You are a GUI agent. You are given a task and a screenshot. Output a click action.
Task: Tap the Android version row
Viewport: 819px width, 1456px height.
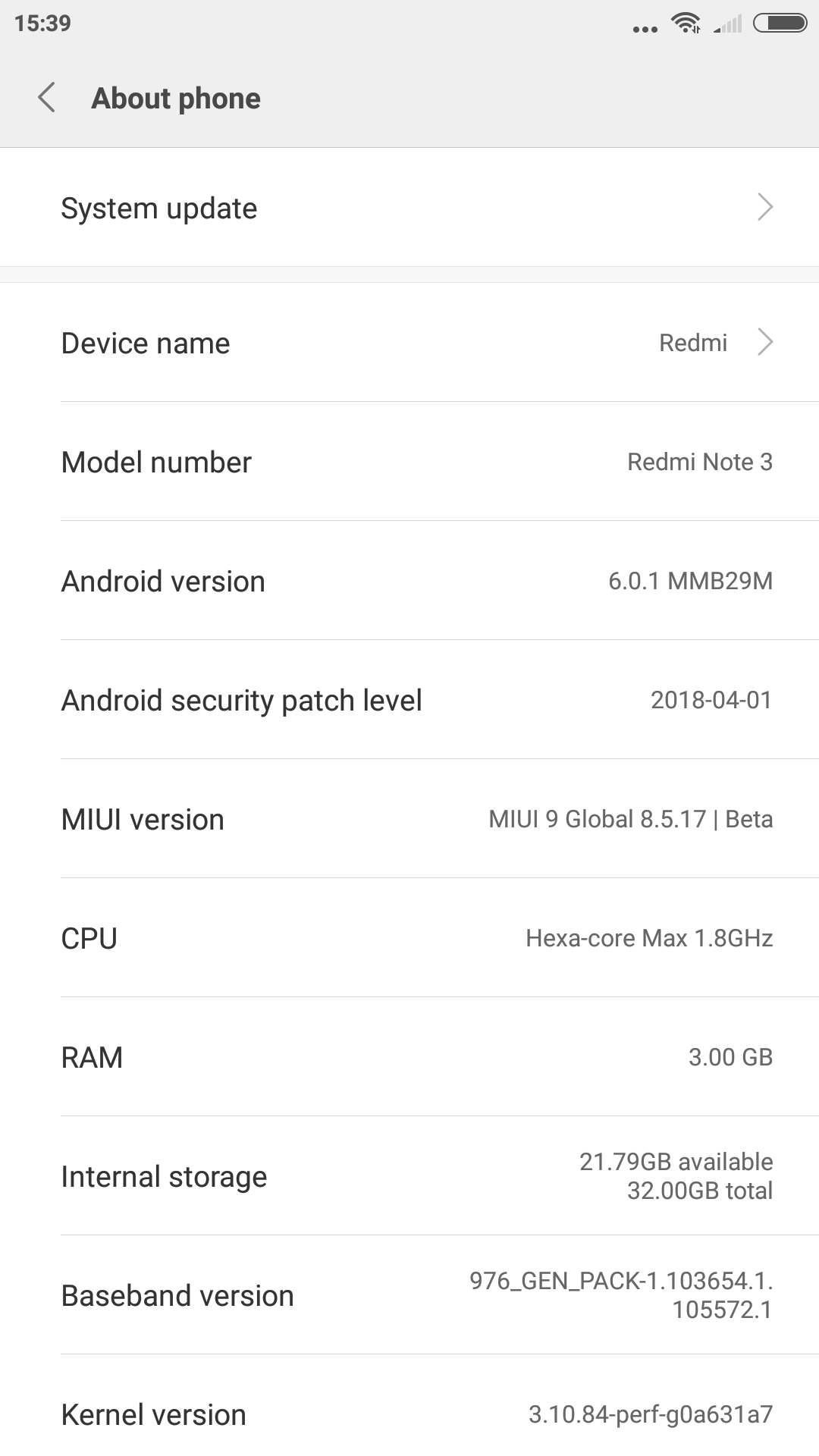[409, 581]
